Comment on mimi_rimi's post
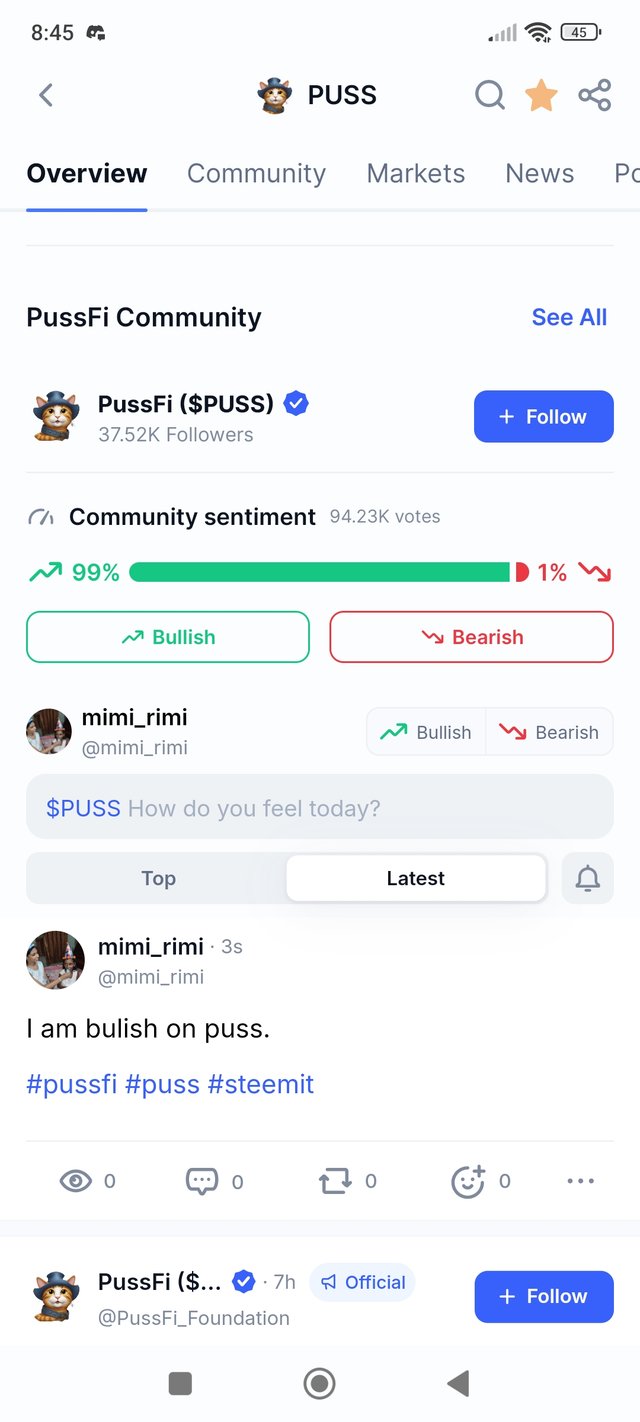640x1422 pixels. pos(202,1181)
